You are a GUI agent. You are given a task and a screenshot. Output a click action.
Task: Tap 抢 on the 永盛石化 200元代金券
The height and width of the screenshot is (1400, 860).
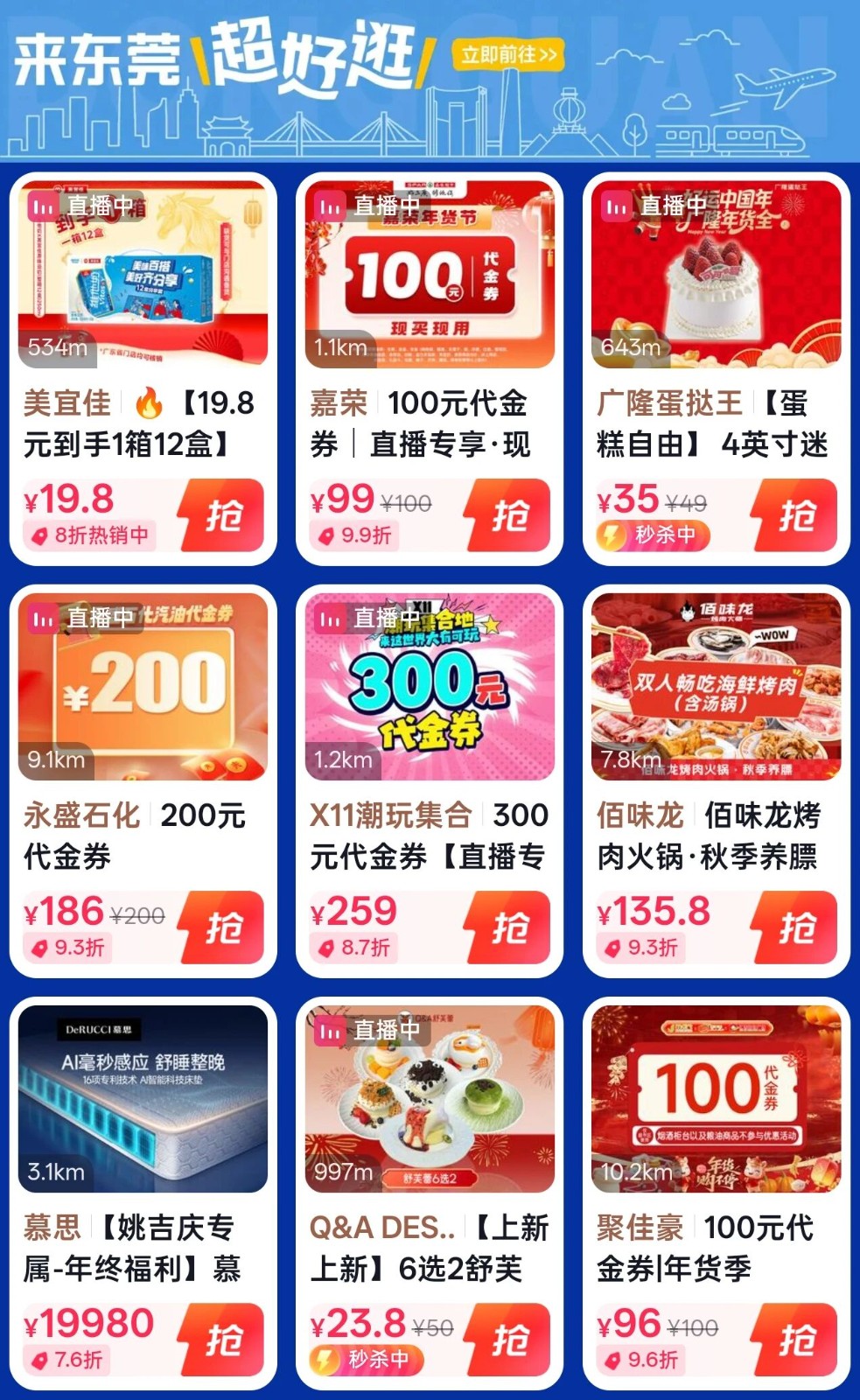222,927
